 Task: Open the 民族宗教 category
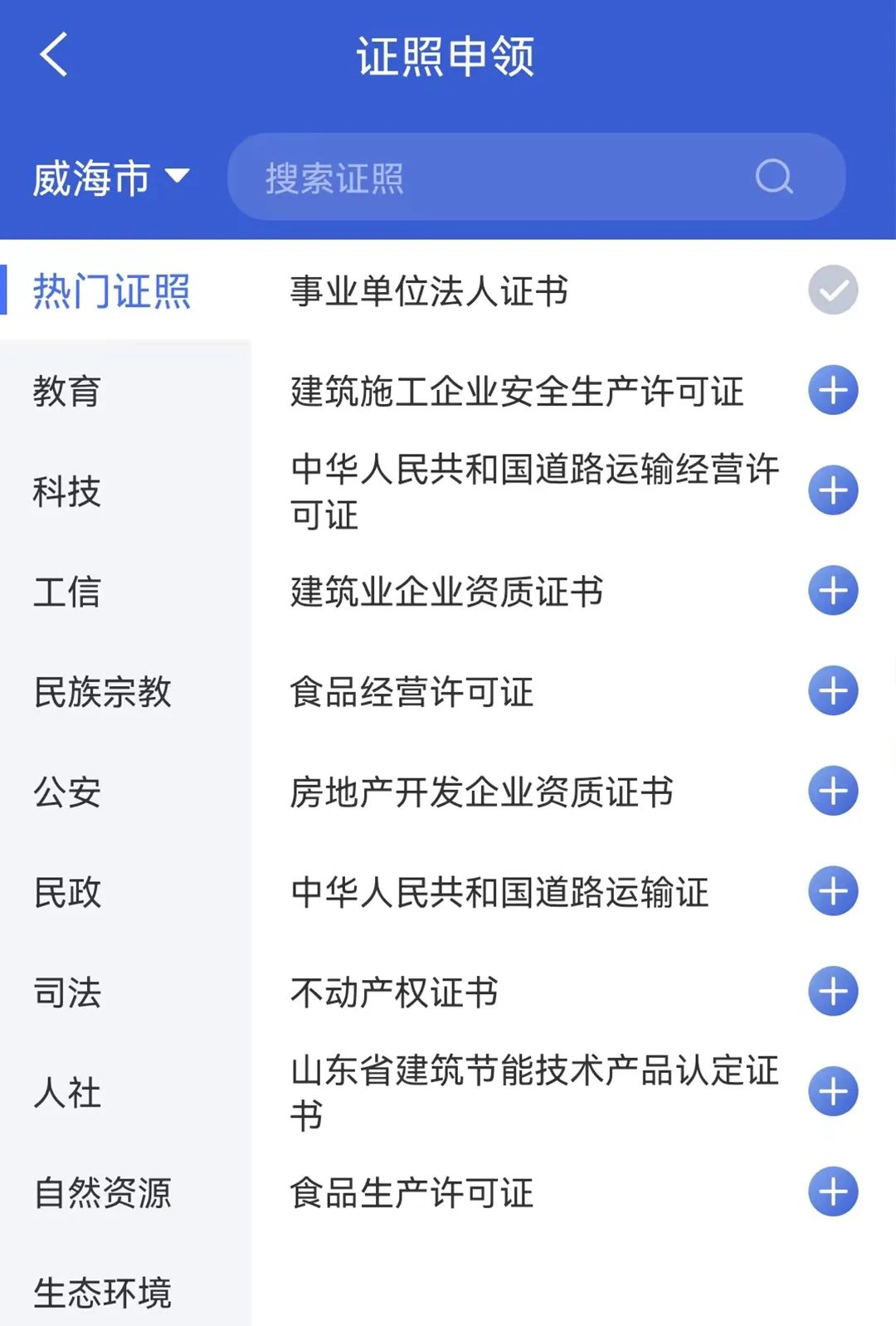[x=103, y=691]
